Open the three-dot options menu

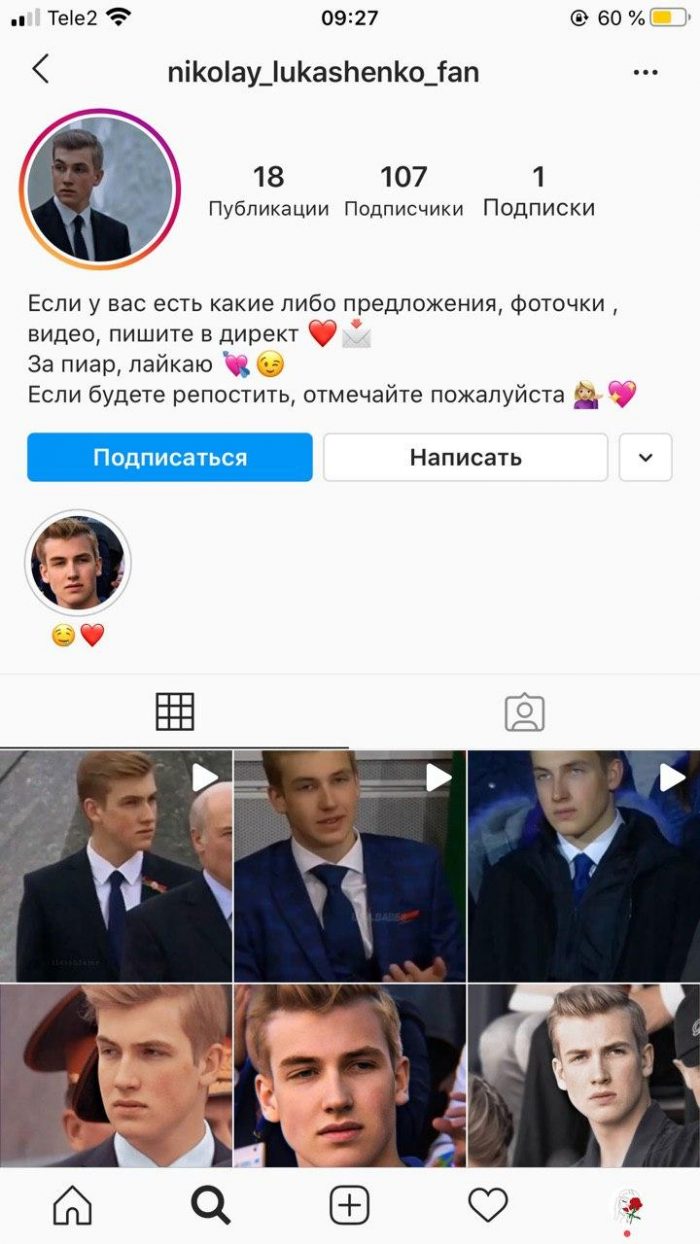pyautogui.click(x=646, y=72)
